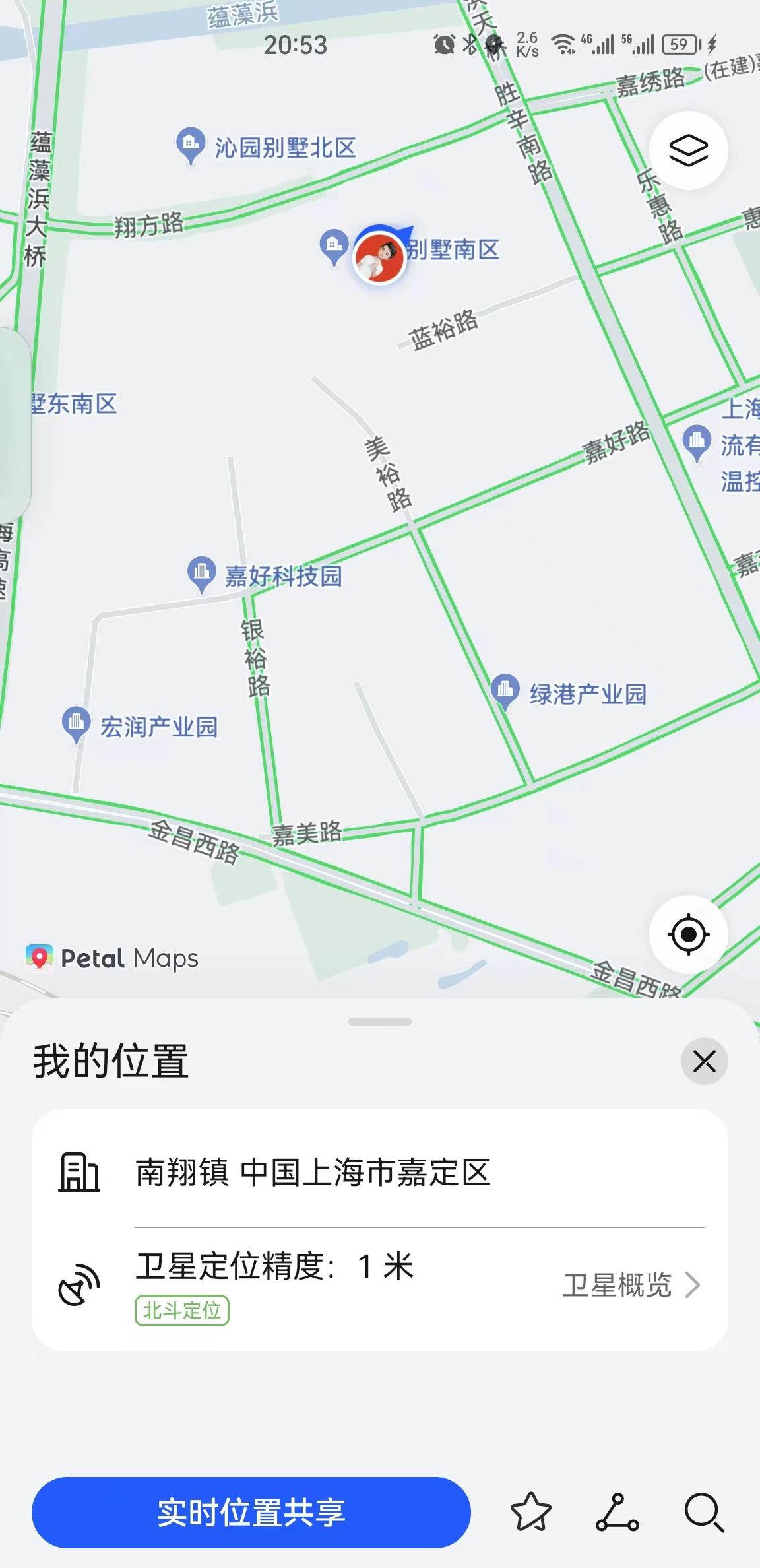The height and width of the screenshot is (1568, 760).
Task: Save this location with the star icon
Action: pos(531,1512)
